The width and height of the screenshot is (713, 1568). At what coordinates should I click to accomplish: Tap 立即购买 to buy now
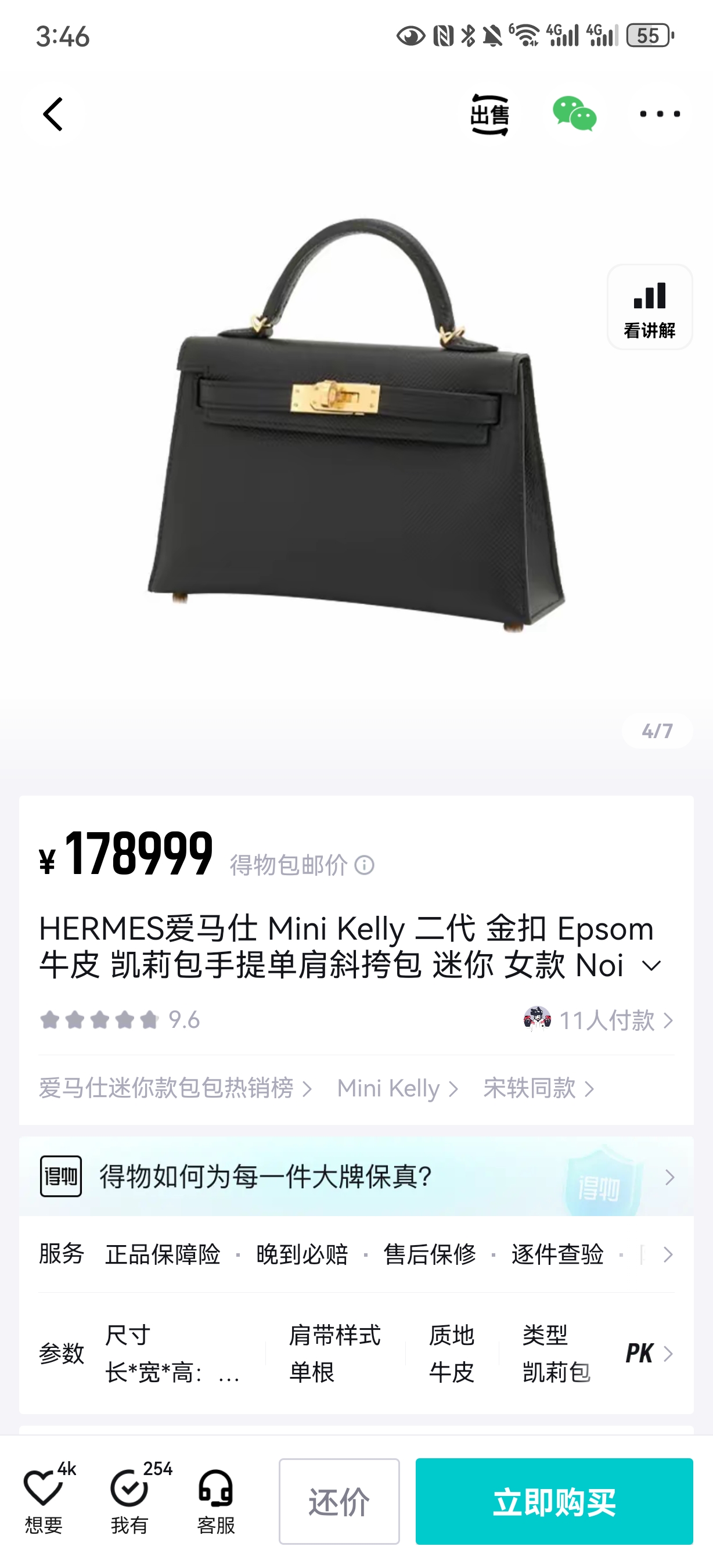click(553, 1501)
